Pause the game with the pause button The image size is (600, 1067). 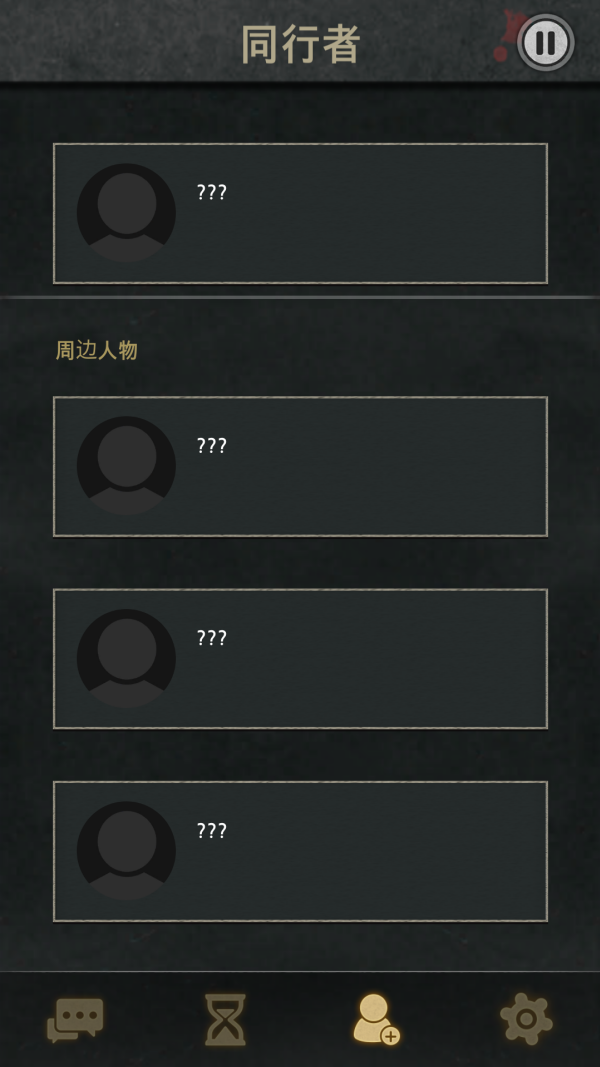[545, 43]
